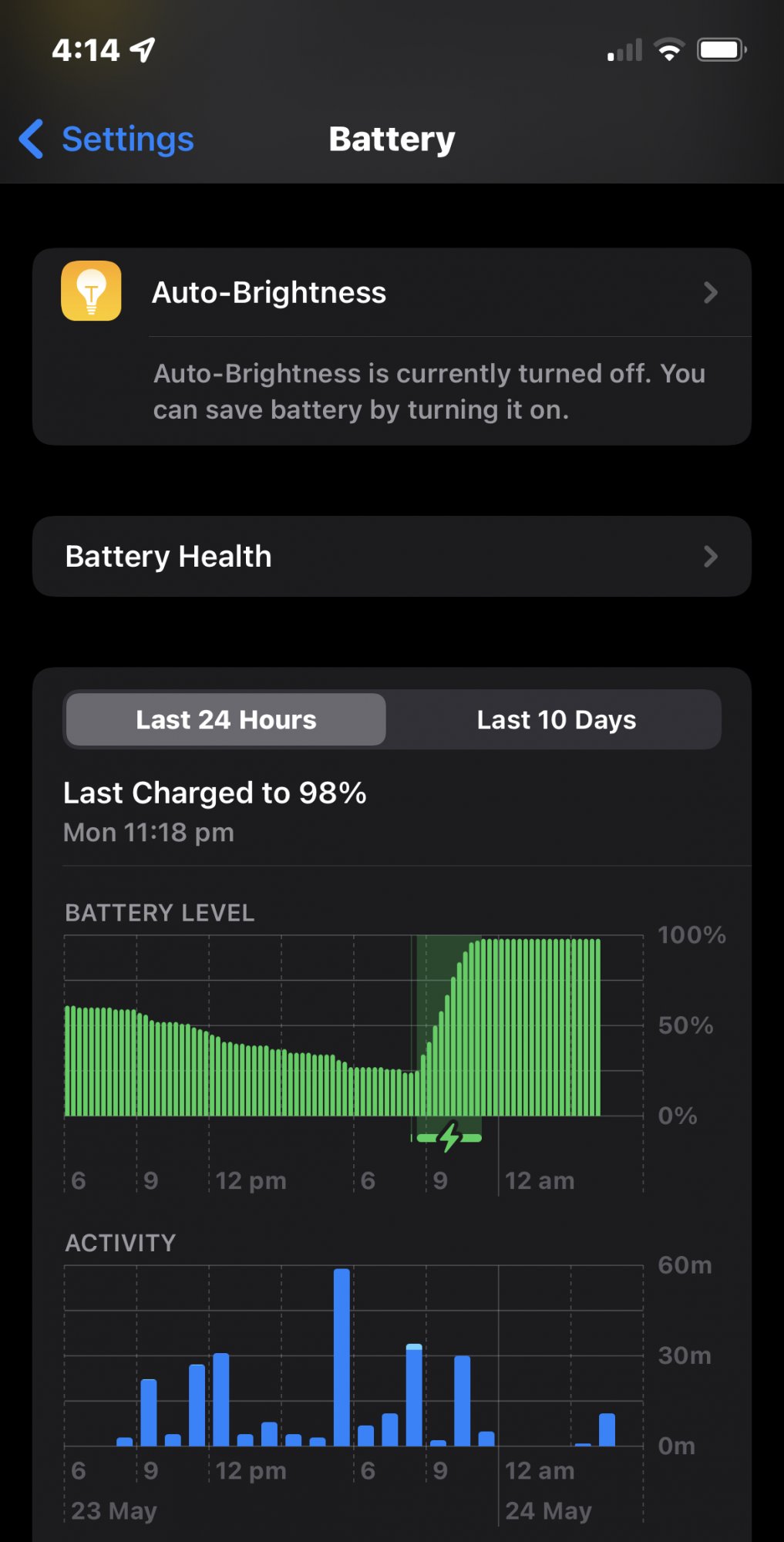
Task: Select the Last 24 Hours segment
Action: coord(227,720)
